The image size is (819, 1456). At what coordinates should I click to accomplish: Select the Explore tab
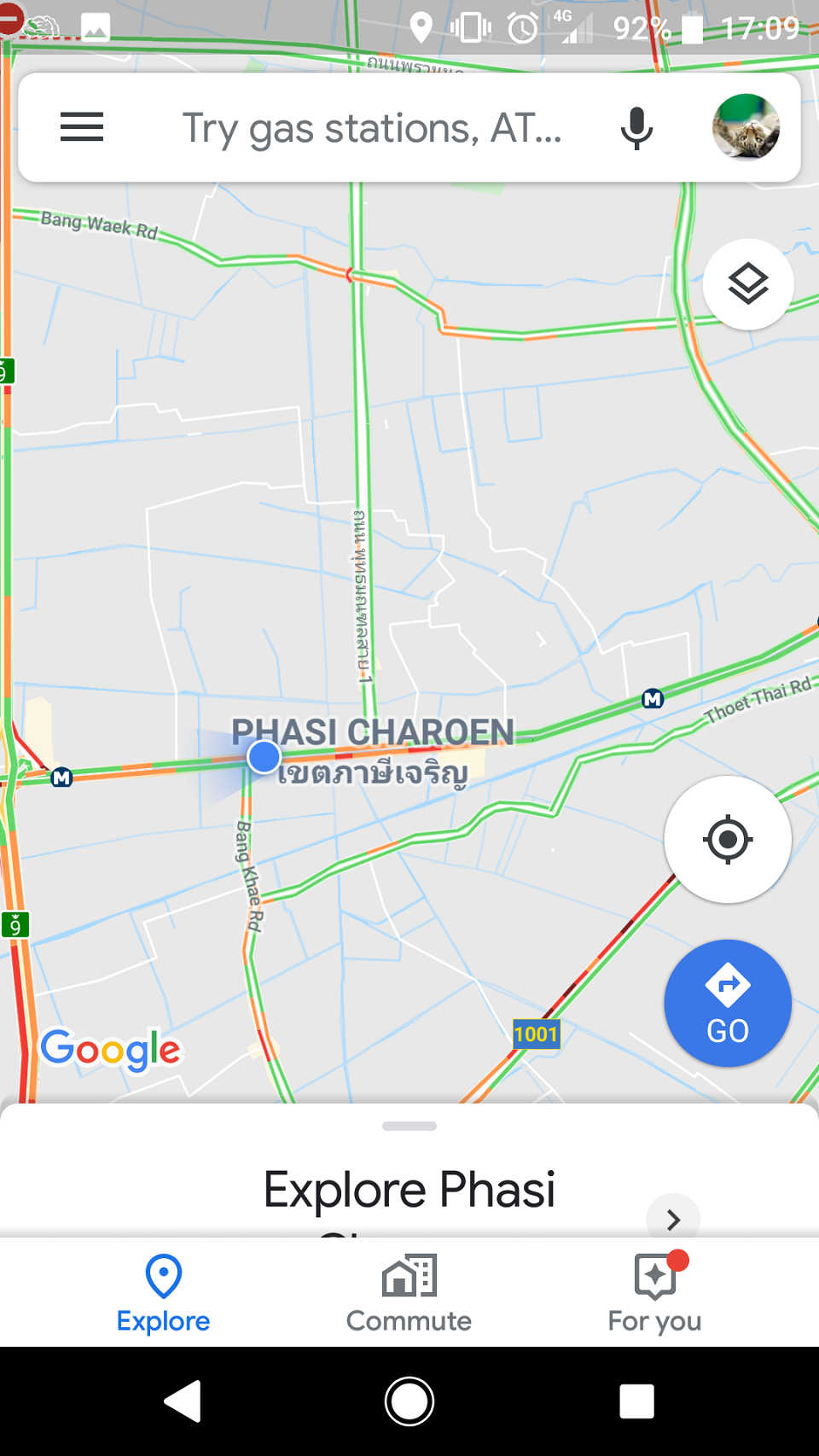[163, 1294]
